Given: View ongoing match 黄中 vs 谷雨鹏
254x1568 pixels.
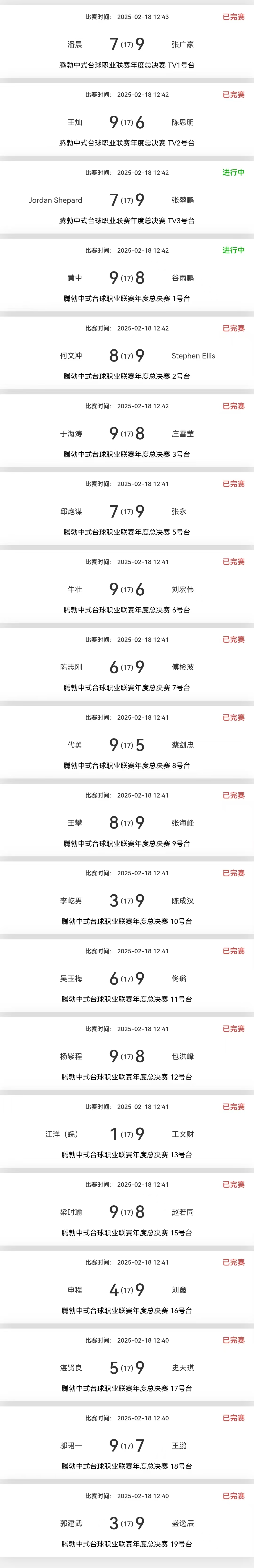Looking at the screenshot, I should 127,278.
